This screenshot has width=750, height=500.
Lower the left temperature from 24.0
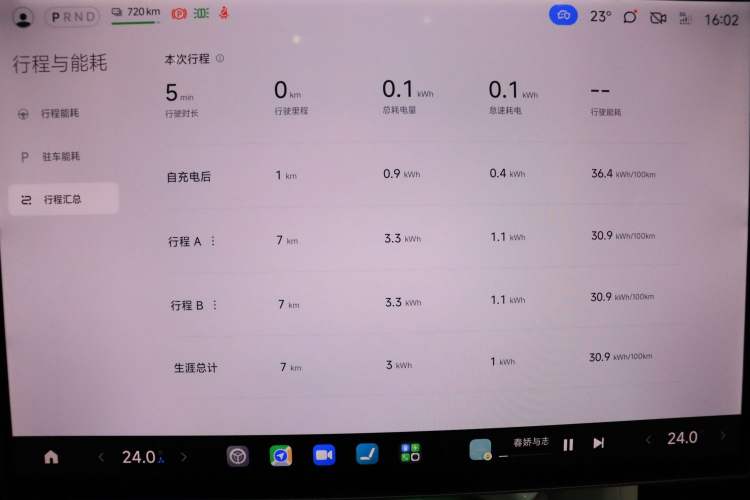pos(101,457)
